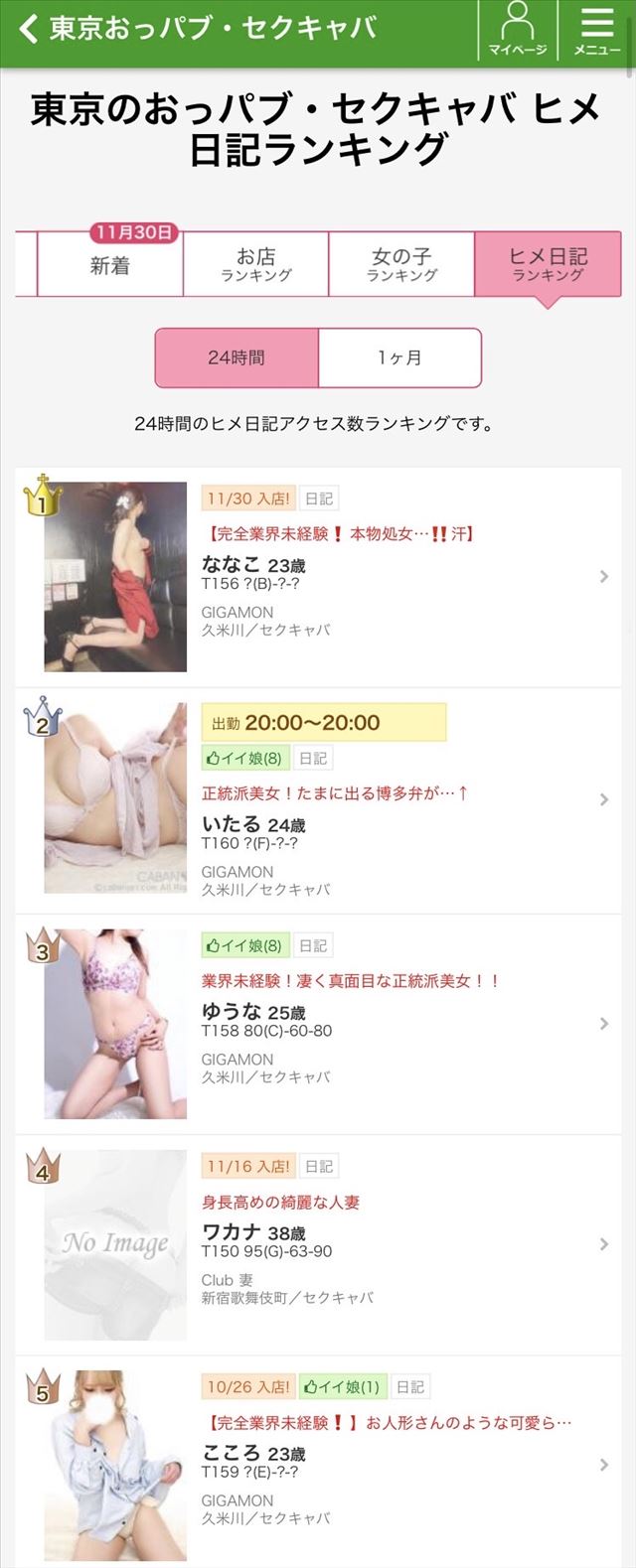Open the こころ 23歳 listing
This screenshot has width=636, height=1568.
[x=318, y=1465]
